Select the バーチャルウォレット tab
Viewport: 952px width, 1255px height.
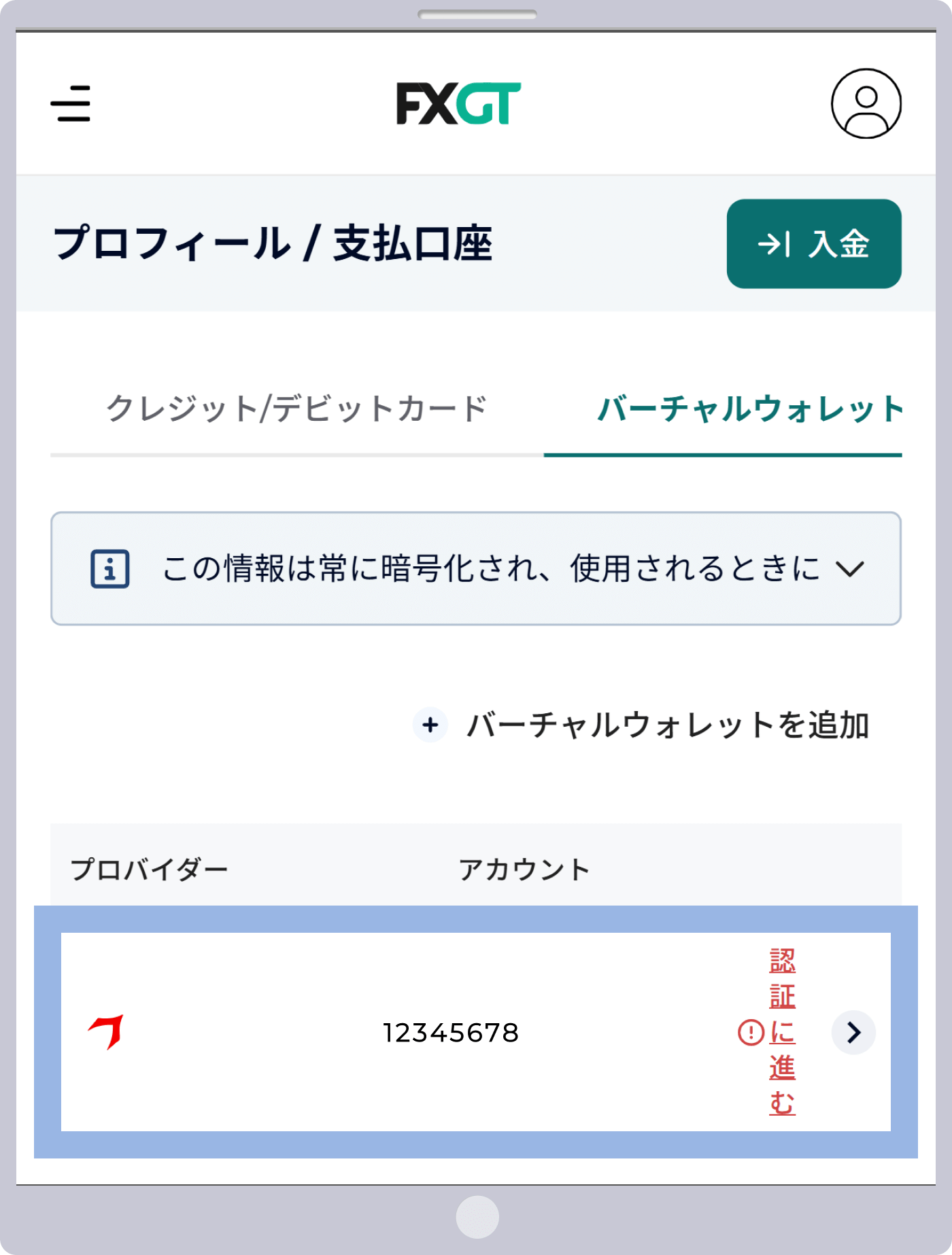748,405
